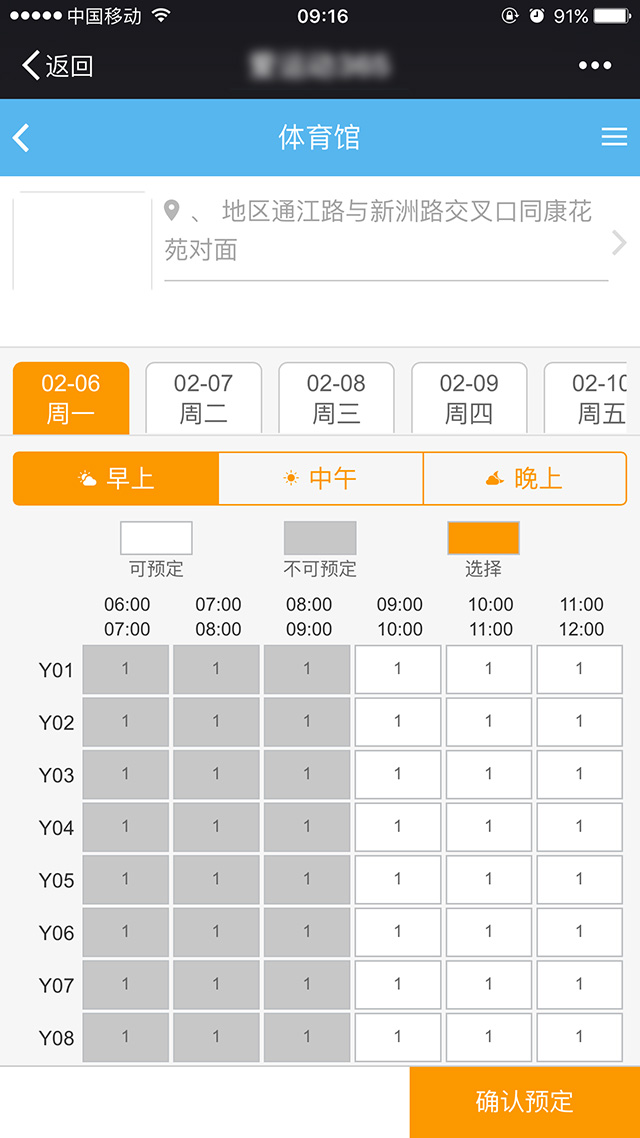Choose court Y05 slot 11:00-12:00
The image size is (640, 1138).
coord(579,880)
